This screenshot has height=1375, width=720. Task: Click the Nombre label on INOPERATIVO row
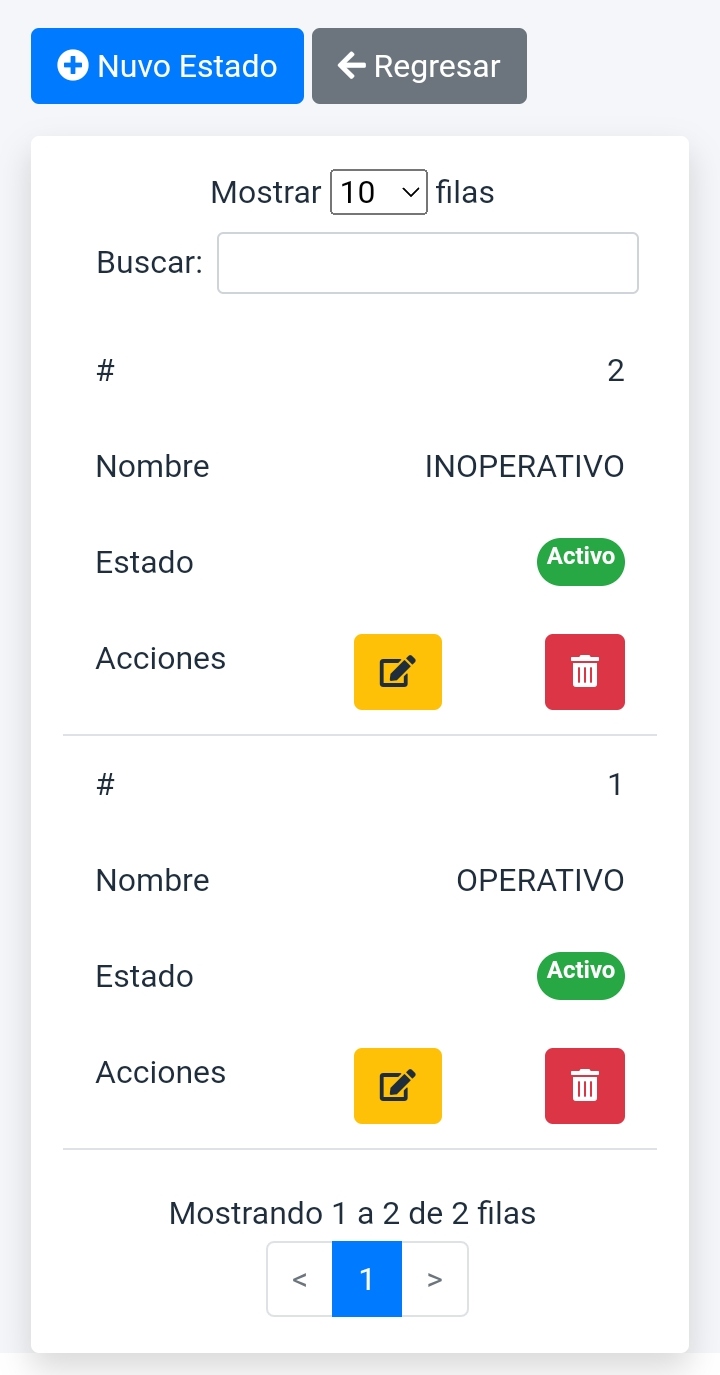click(x=152, y=466)
